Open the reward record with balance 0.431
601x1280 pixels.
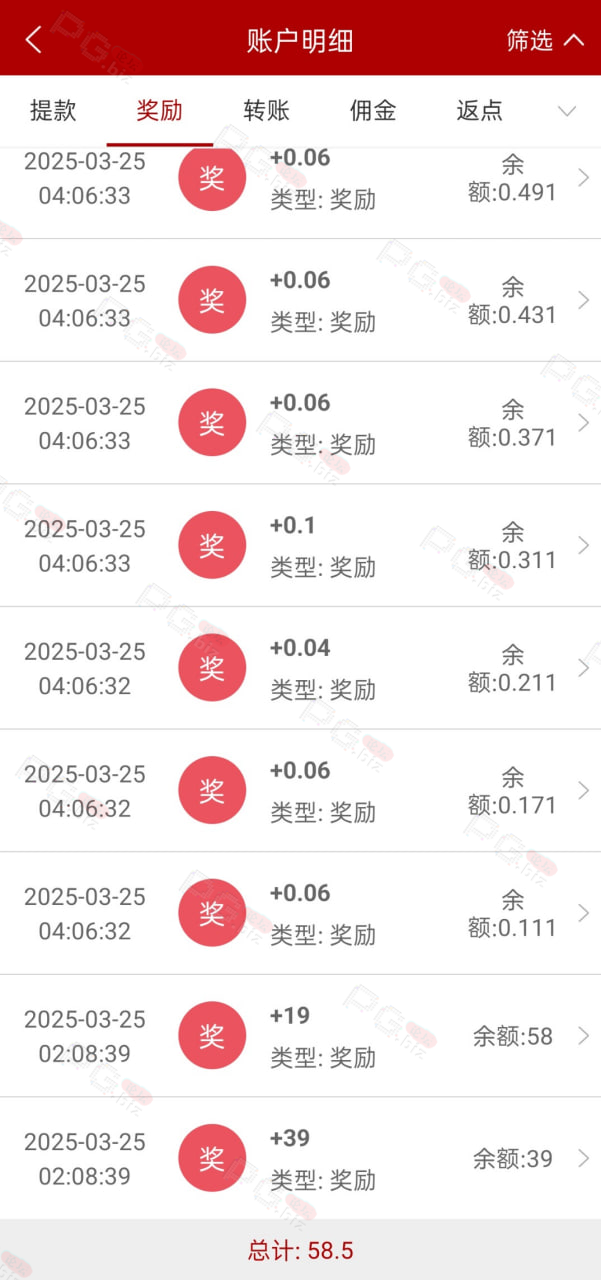(x=300, y=300)
